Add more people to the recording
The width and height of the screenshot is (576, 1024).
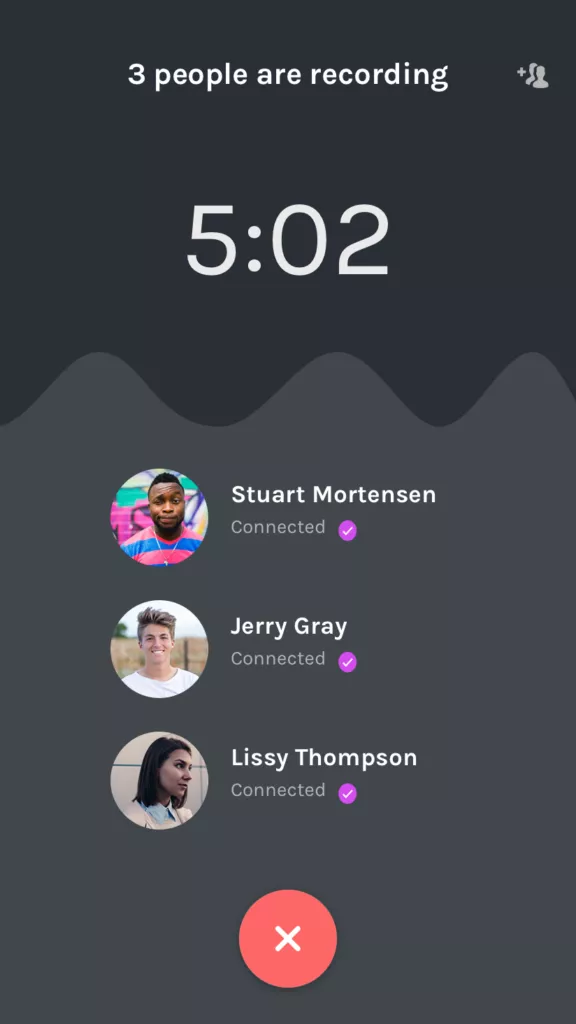click(533, 76)
